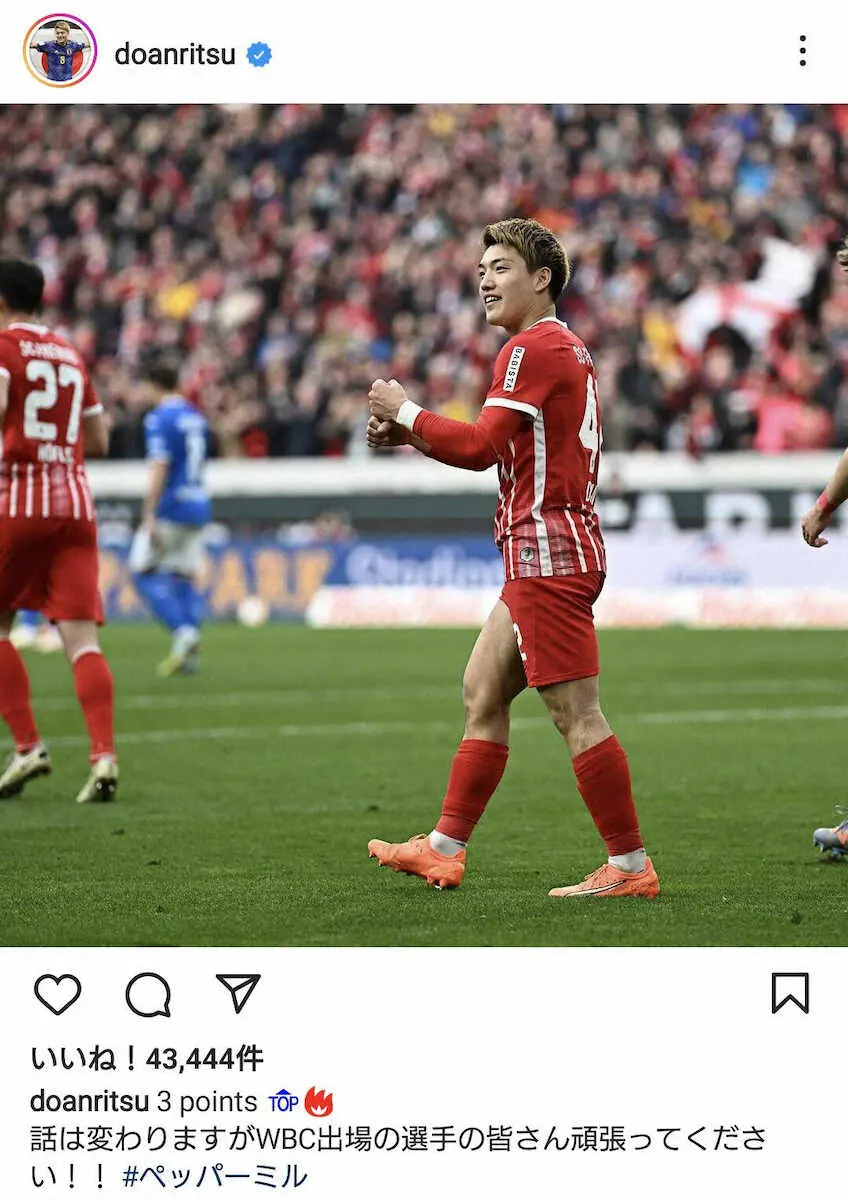This screenshot has width=848, height=1200.
Task: View who liked via いいね！43,444件
Action: coord(147,1058)
